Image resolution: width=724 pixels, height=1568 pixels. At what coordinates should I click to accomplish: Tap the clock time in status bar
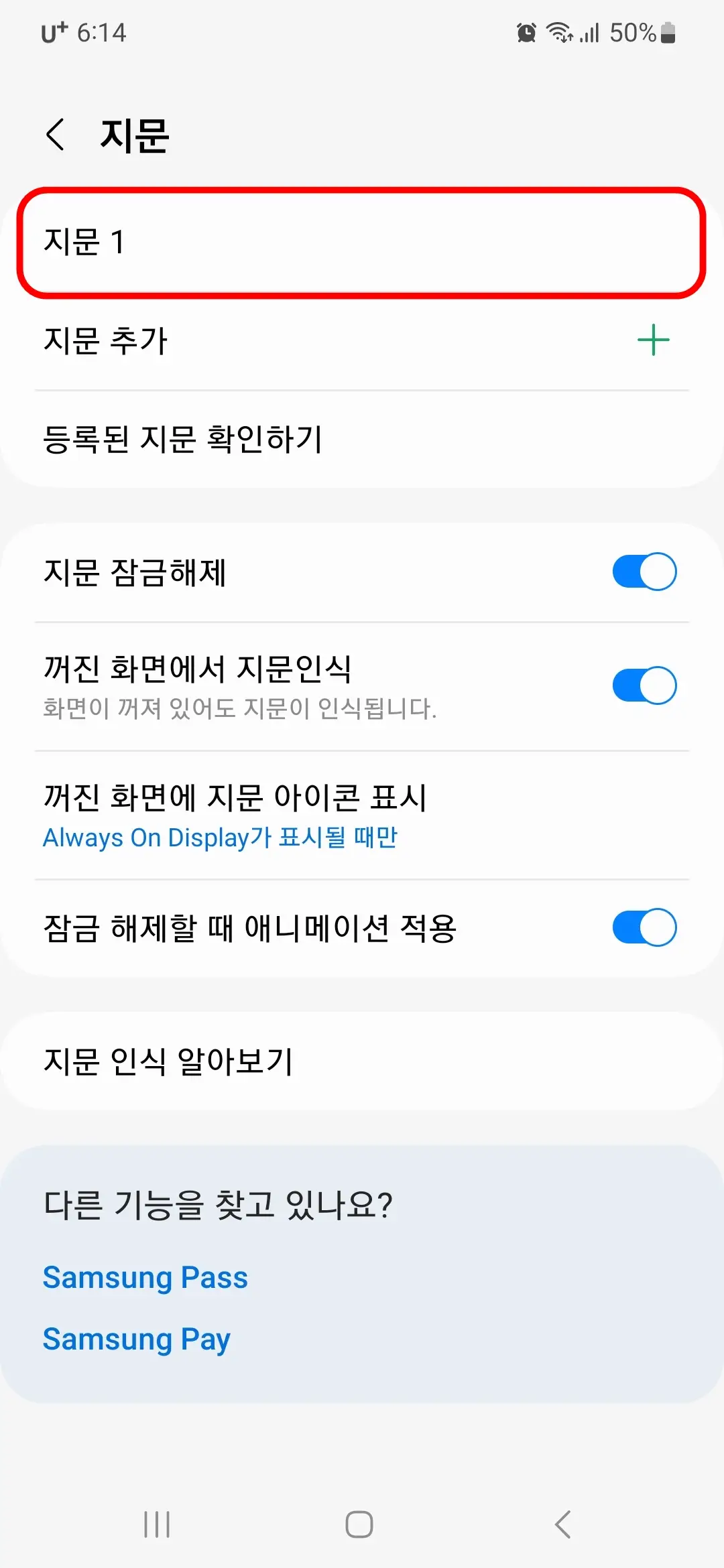point(101,32)
